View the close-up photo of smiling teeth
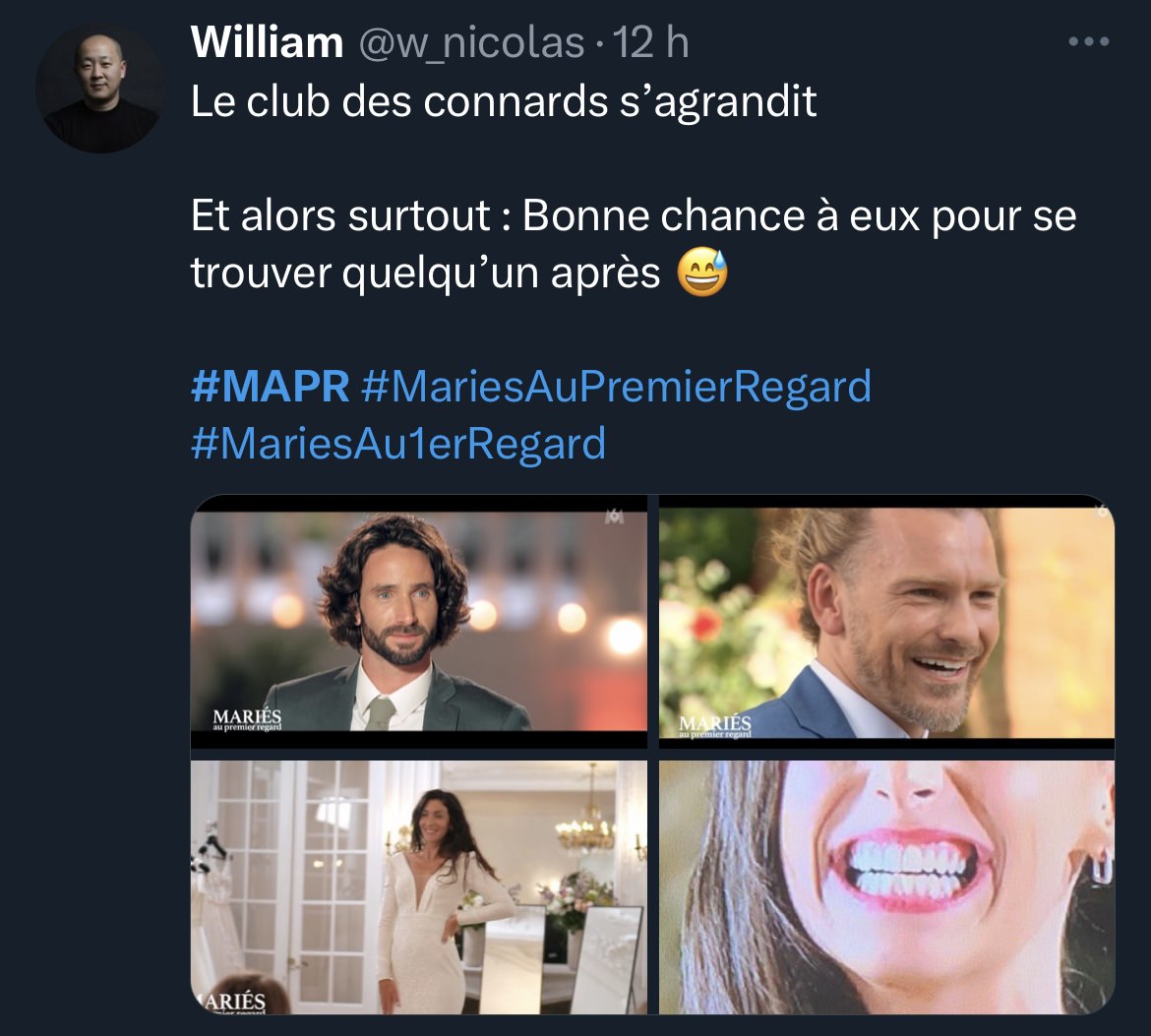This screenshot has width=1151, height=1036. coord(886,886)
